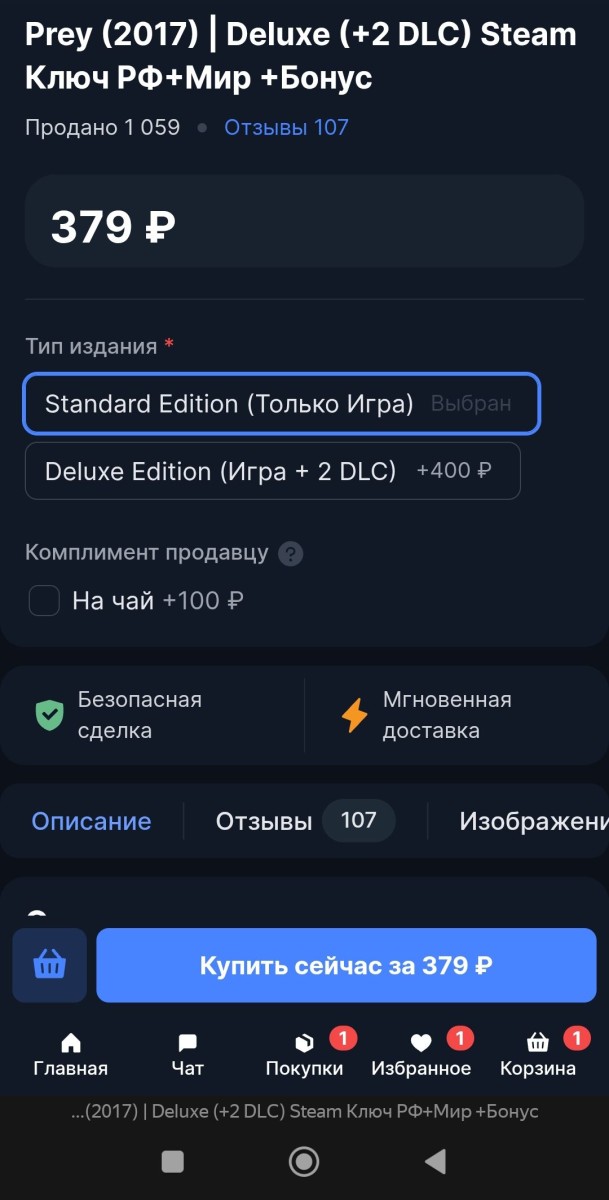Open the Покупки tab
Screen dimensions: 609x1200
point(304,1055)
